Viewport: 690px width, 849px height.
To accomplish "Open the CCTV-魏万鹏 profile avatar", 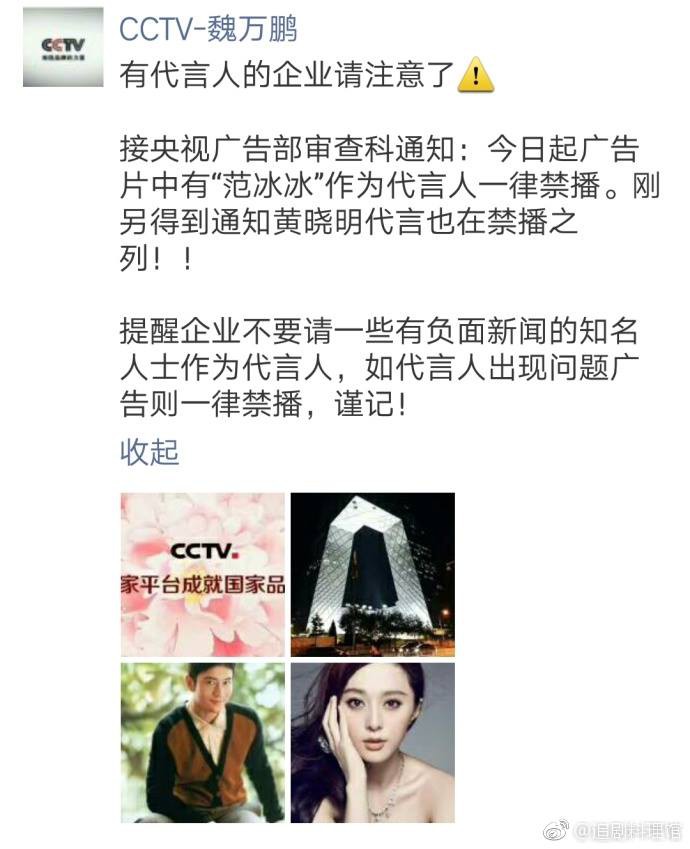I will (63, 47).
